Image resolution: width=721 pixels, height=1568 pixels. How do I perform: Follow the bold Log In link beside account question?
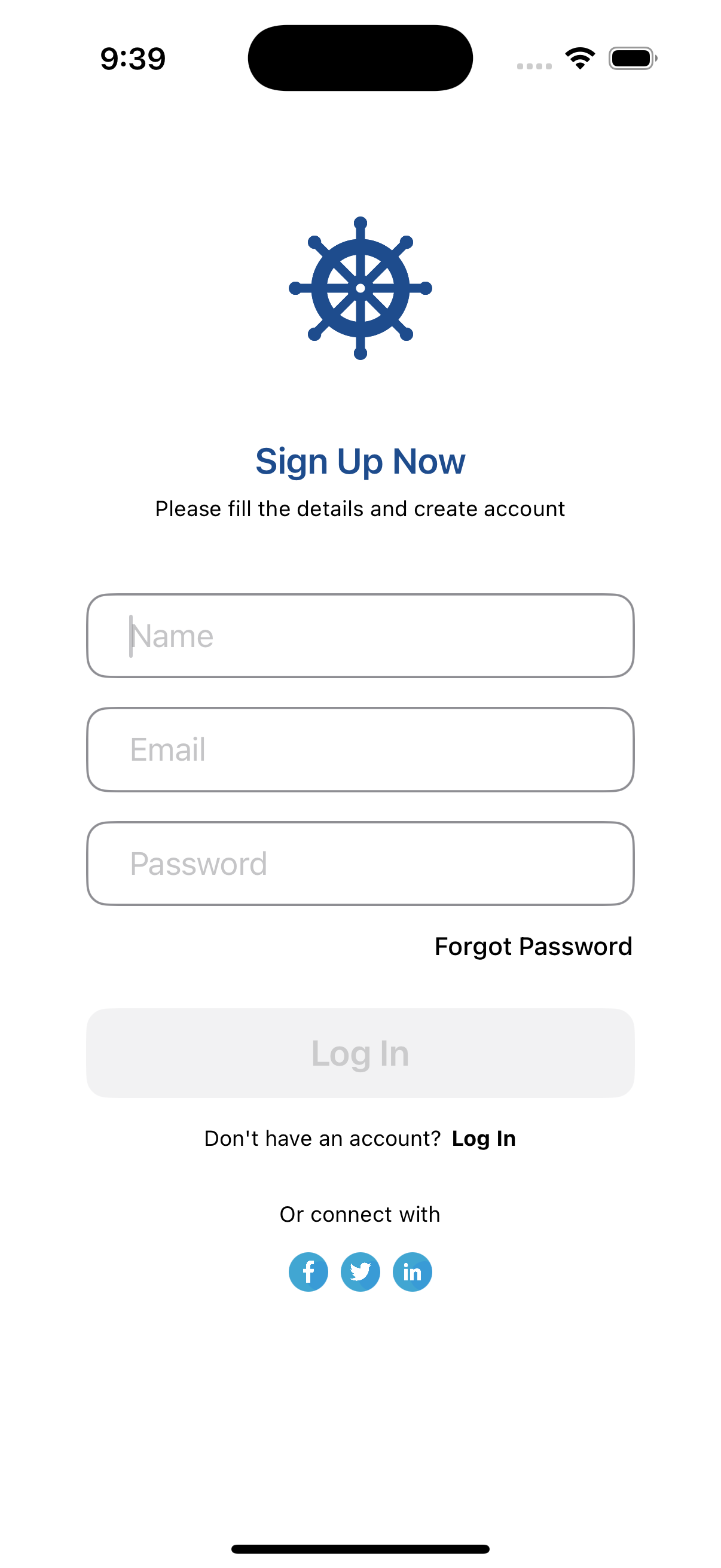point(484,1138)
